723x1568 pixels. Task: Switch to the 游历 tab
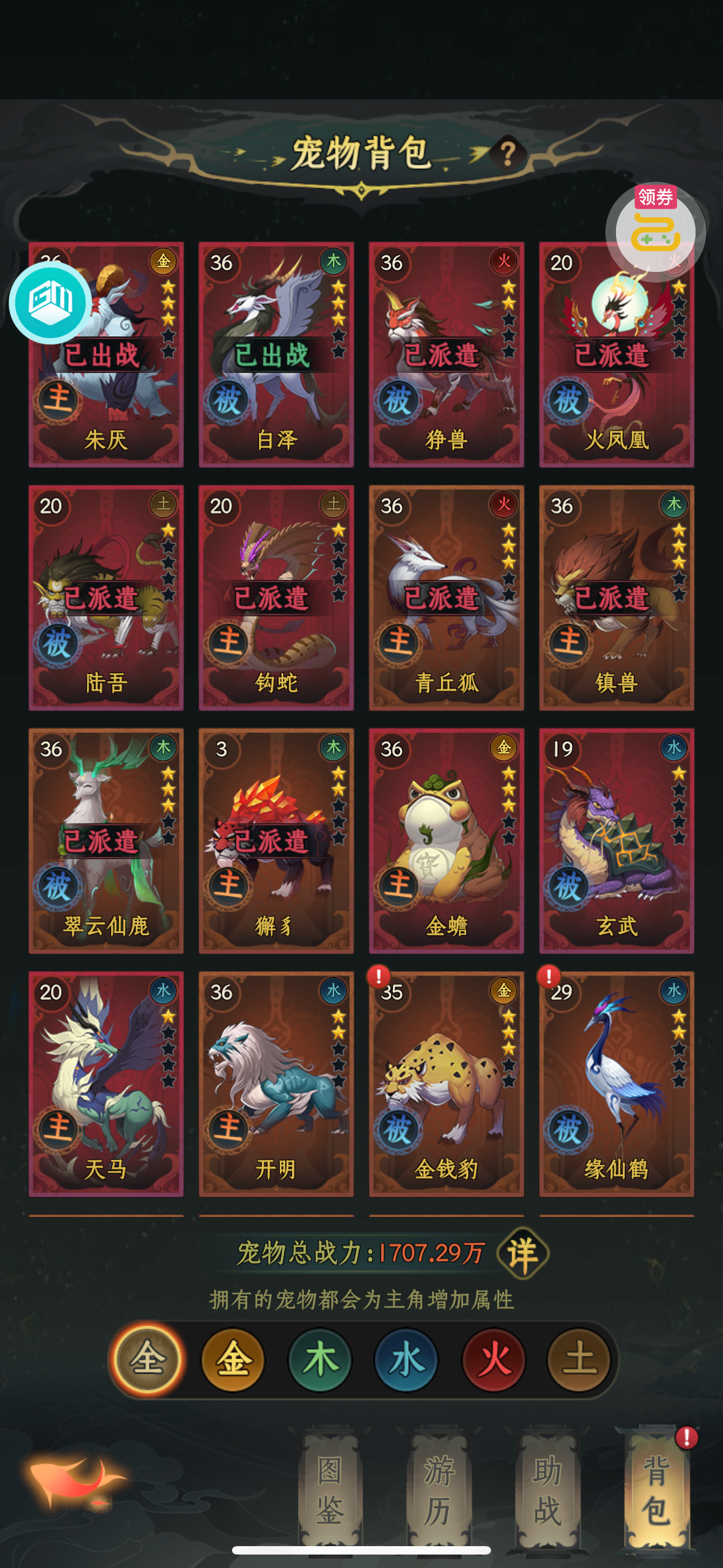click(438, 1489)
